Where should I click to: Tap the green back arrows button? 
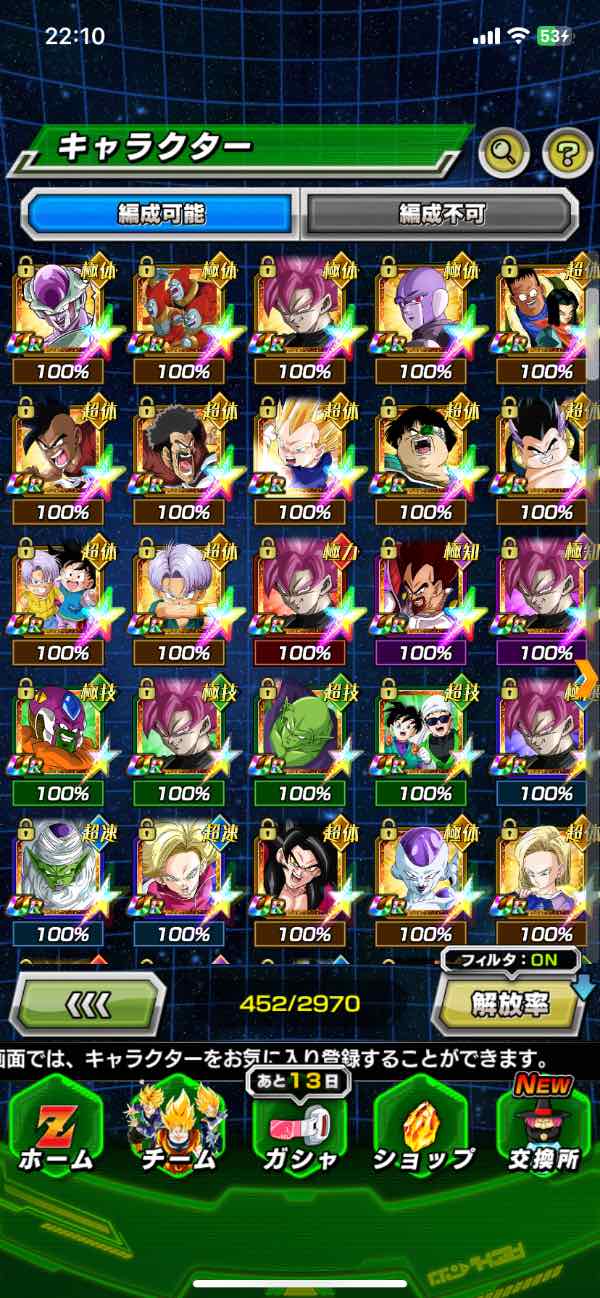87,1003
